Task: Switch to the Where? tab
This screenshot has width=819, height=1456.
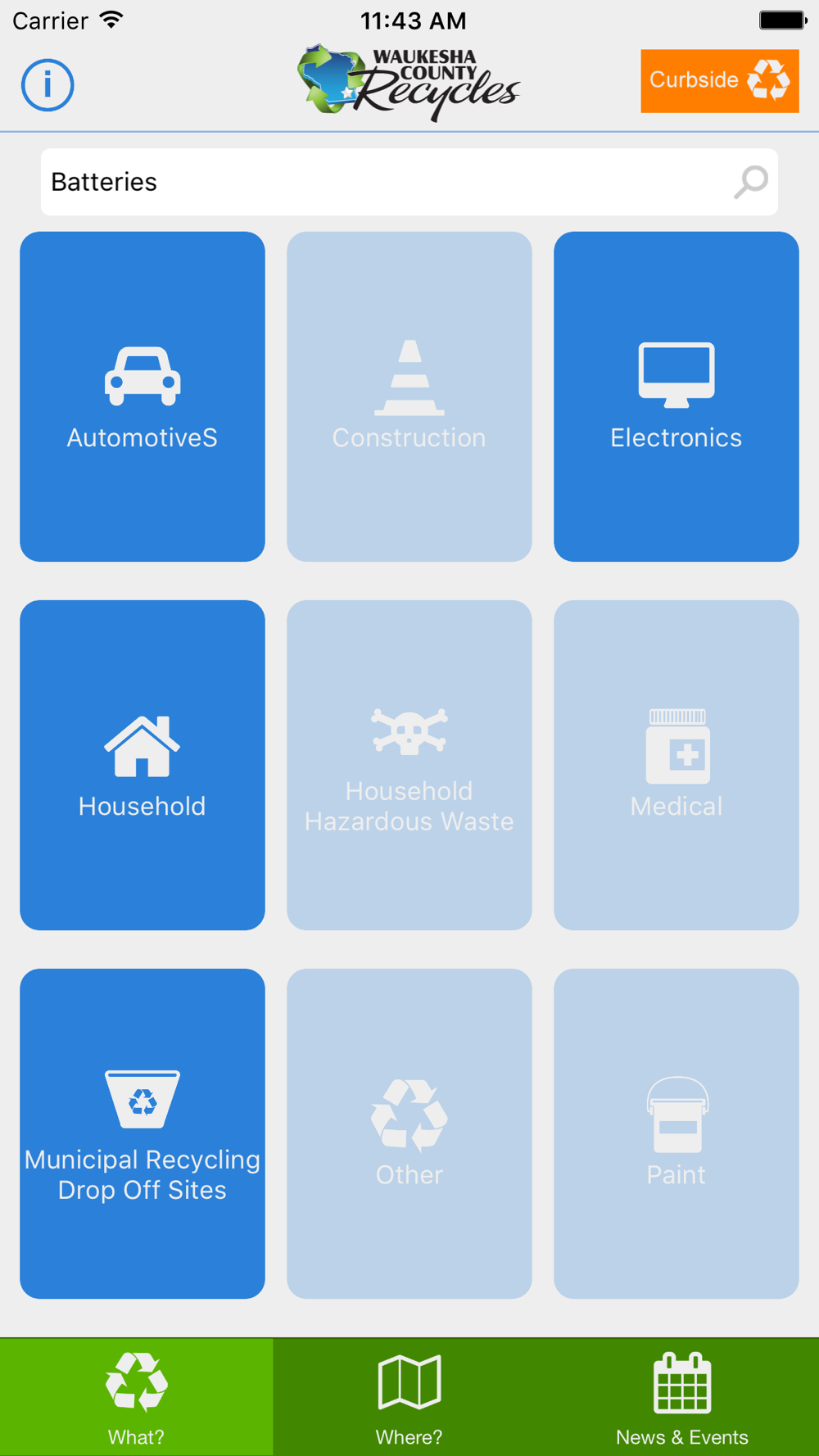Action: tap(409, 1397)
